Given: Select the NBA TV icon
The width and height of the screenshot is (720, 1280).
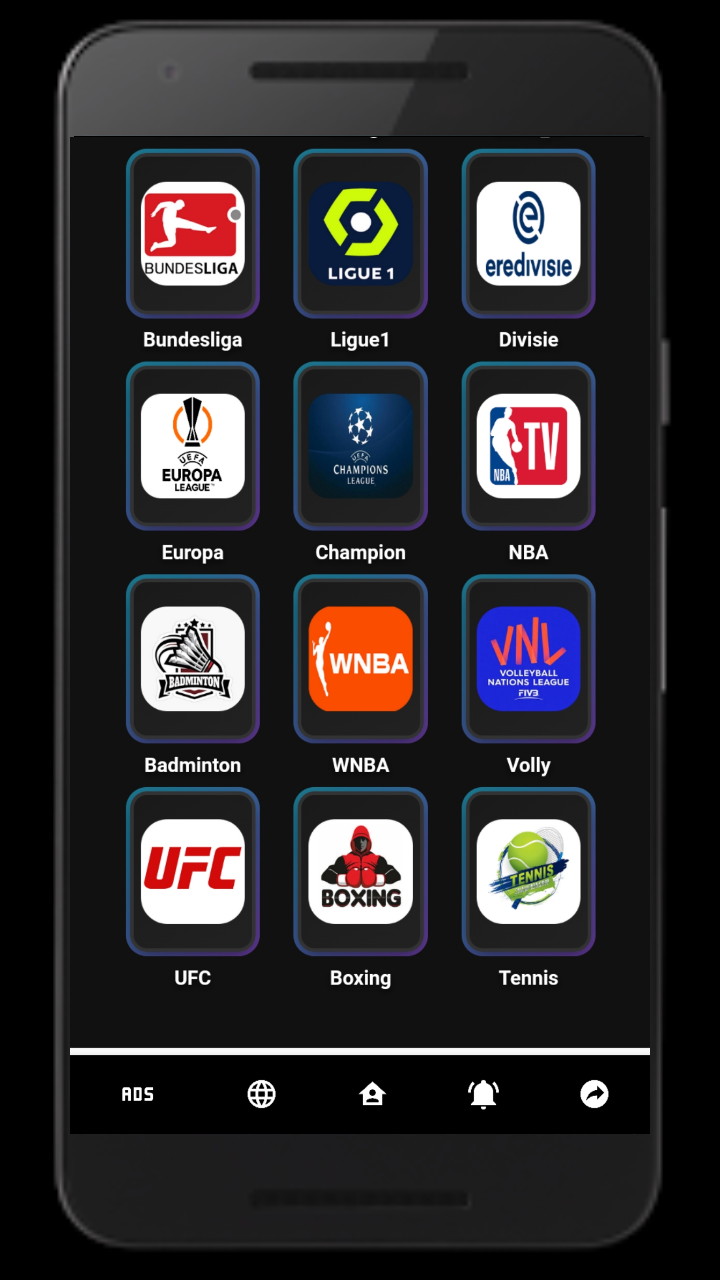Looking at the screenshot, I should pyautogui.click(x=528, y=446).
